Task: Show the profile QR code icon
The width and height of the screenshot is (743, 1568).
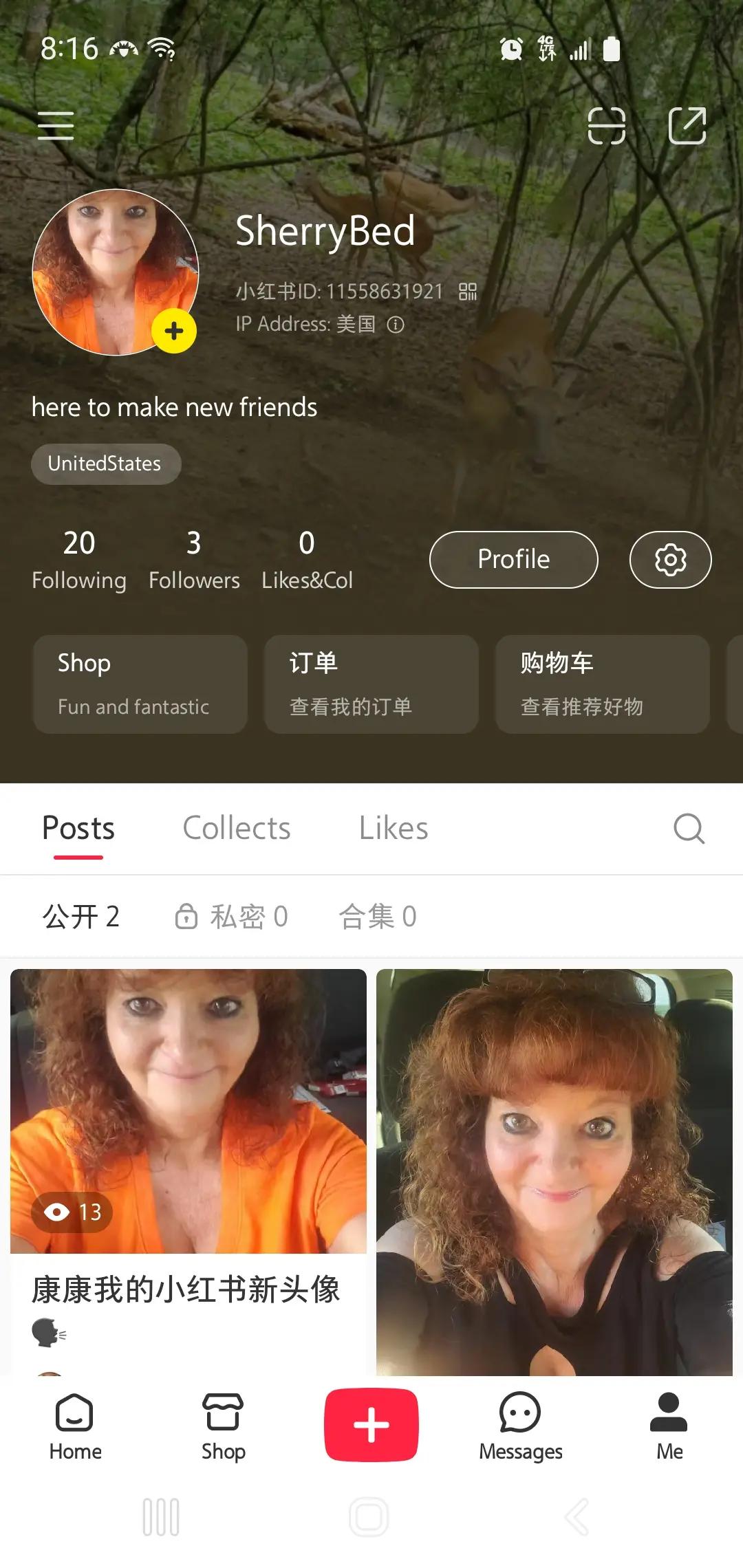Action: click(x=468, y=292)
